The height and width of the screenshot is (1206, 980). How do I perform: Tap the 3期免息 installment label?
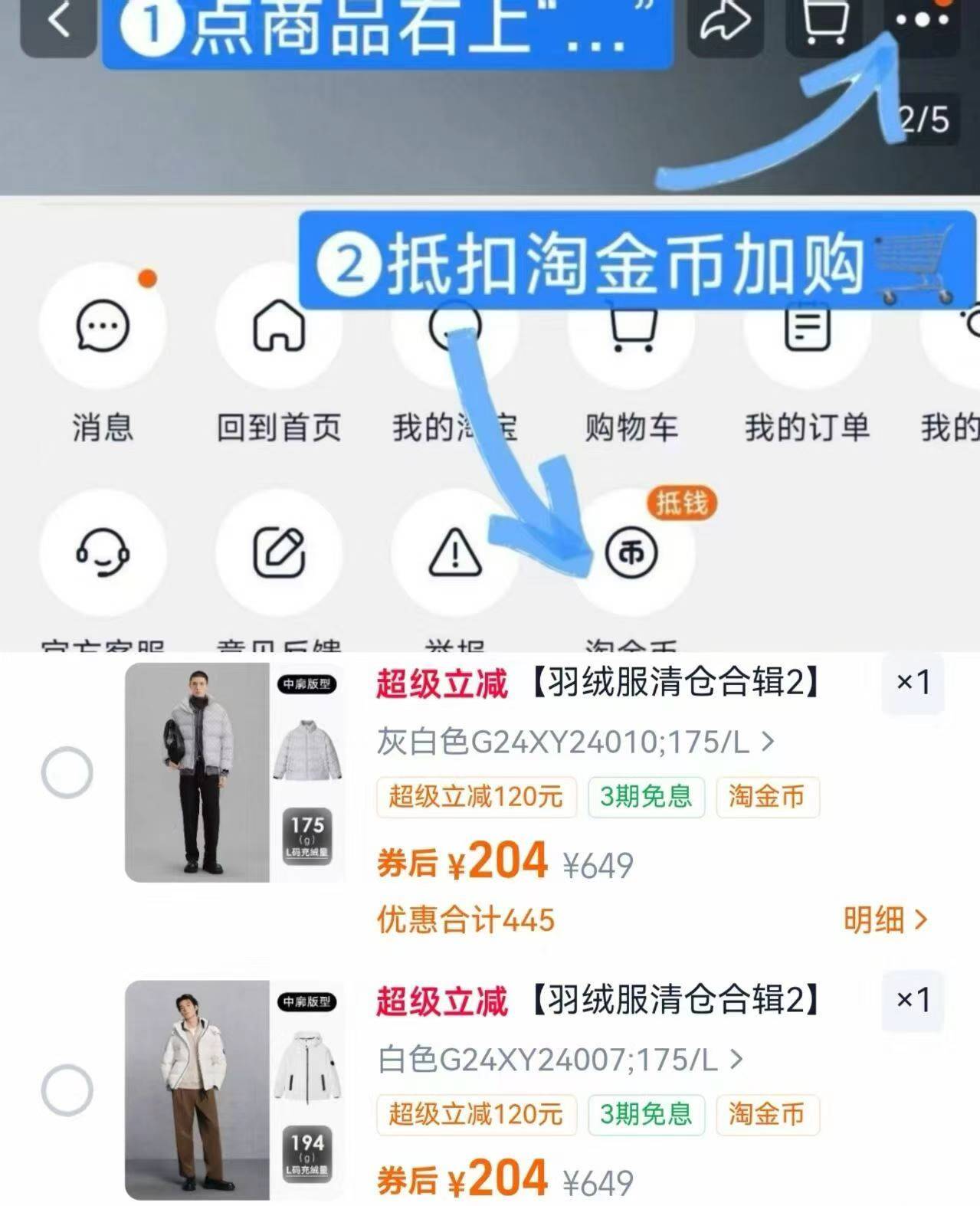(x=646, y=797)
